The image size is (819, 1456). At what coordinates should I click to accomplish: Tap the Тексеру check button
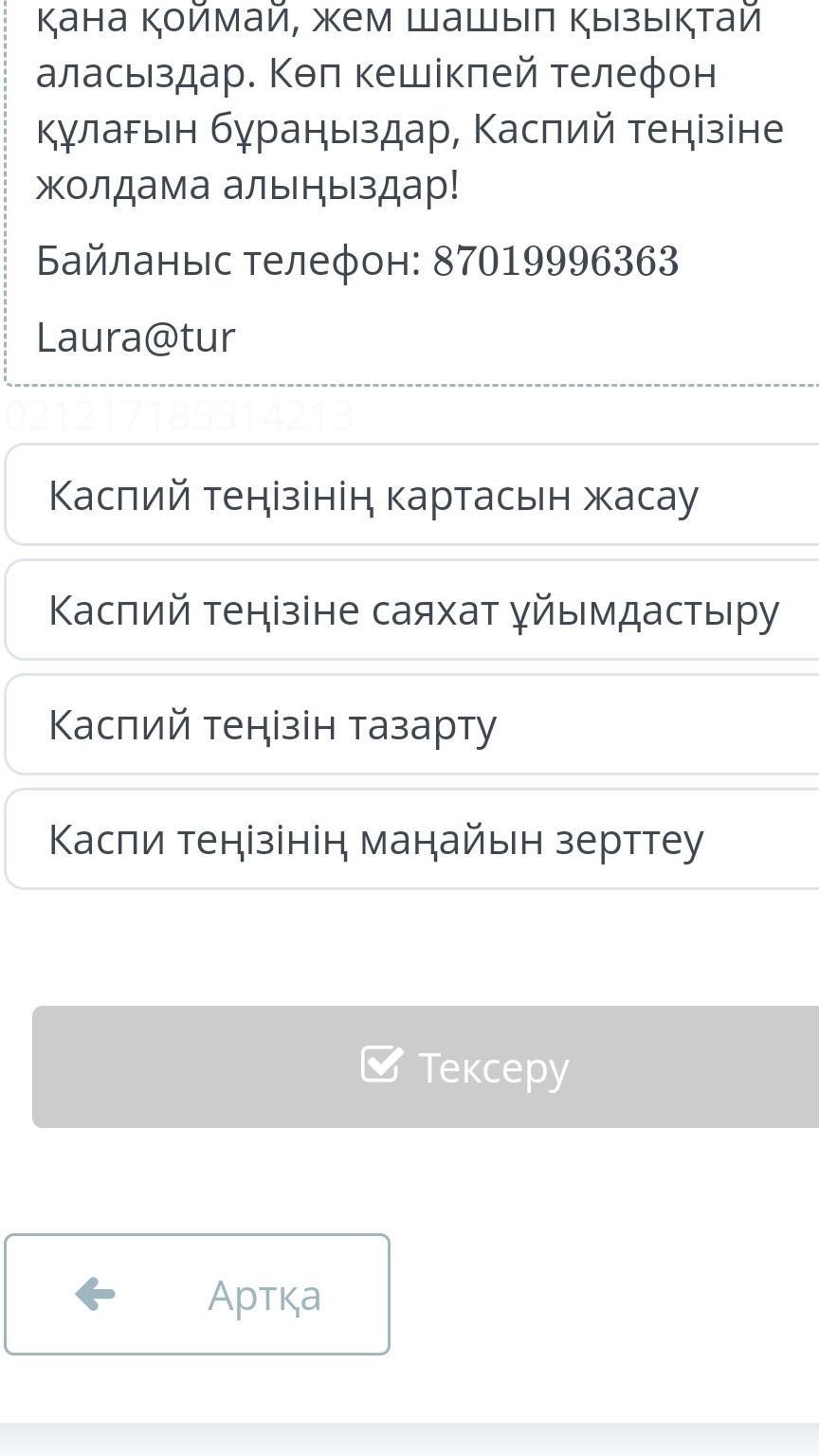pyautogui.click(x=427, y=1067)
